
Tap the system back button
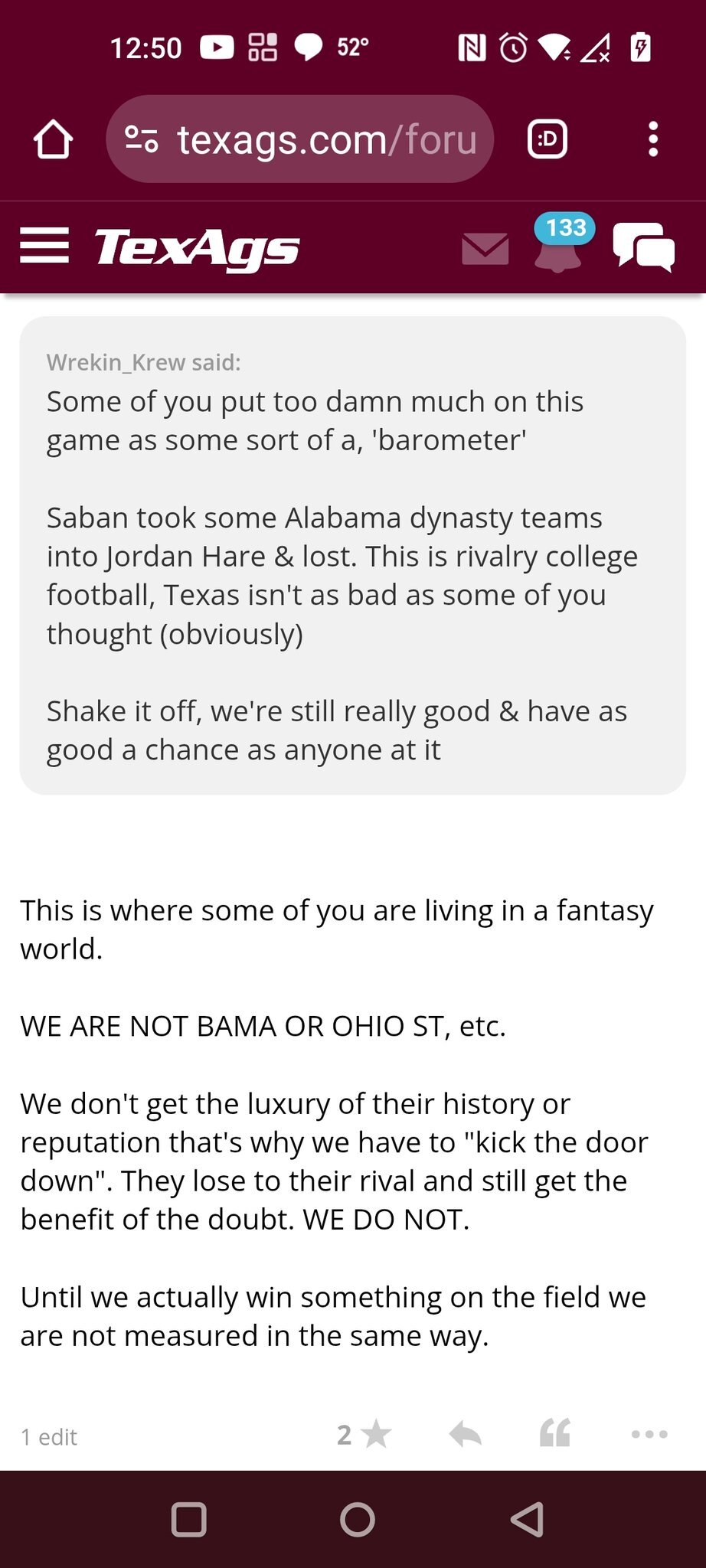528,1520
